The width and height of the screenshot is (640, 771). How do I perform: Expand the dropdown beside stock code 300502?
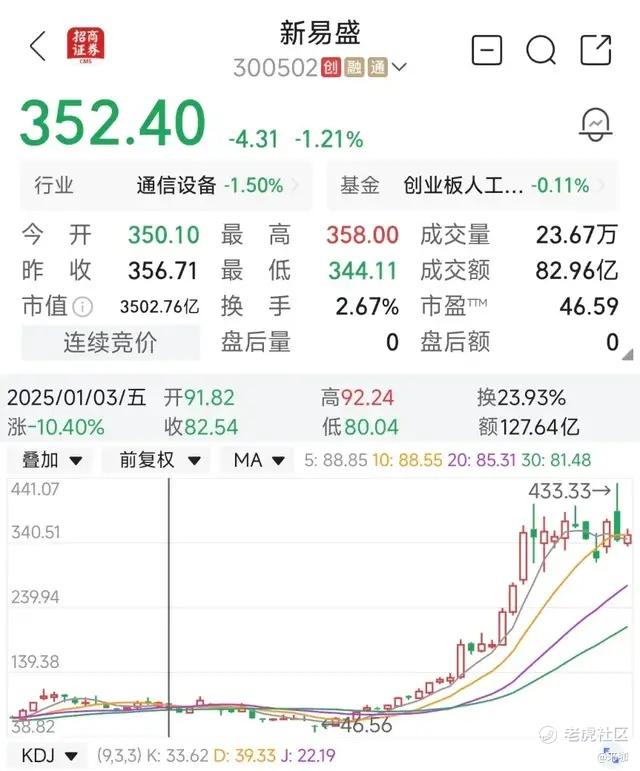point(400,68)
